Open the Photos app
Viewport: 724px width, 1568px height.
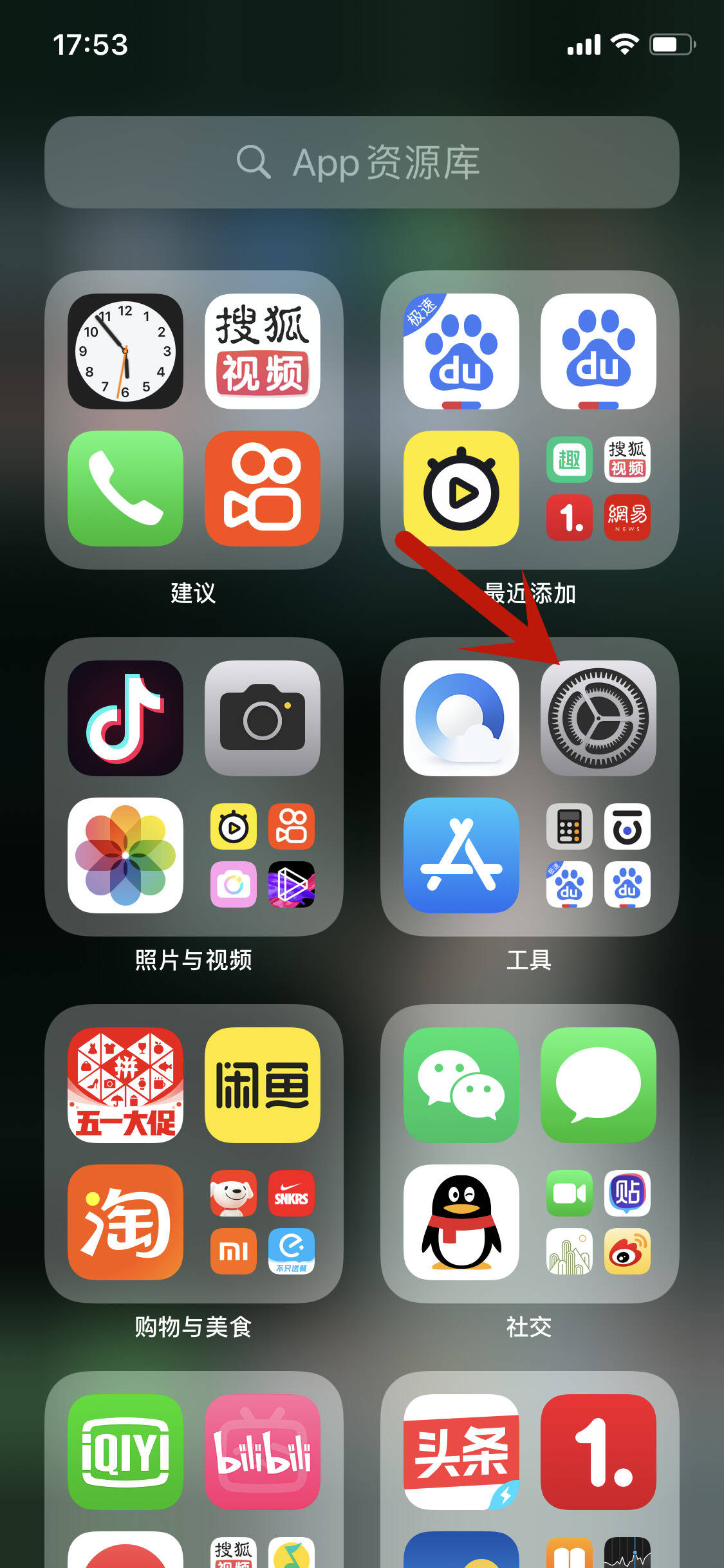(x=125, y=855)
